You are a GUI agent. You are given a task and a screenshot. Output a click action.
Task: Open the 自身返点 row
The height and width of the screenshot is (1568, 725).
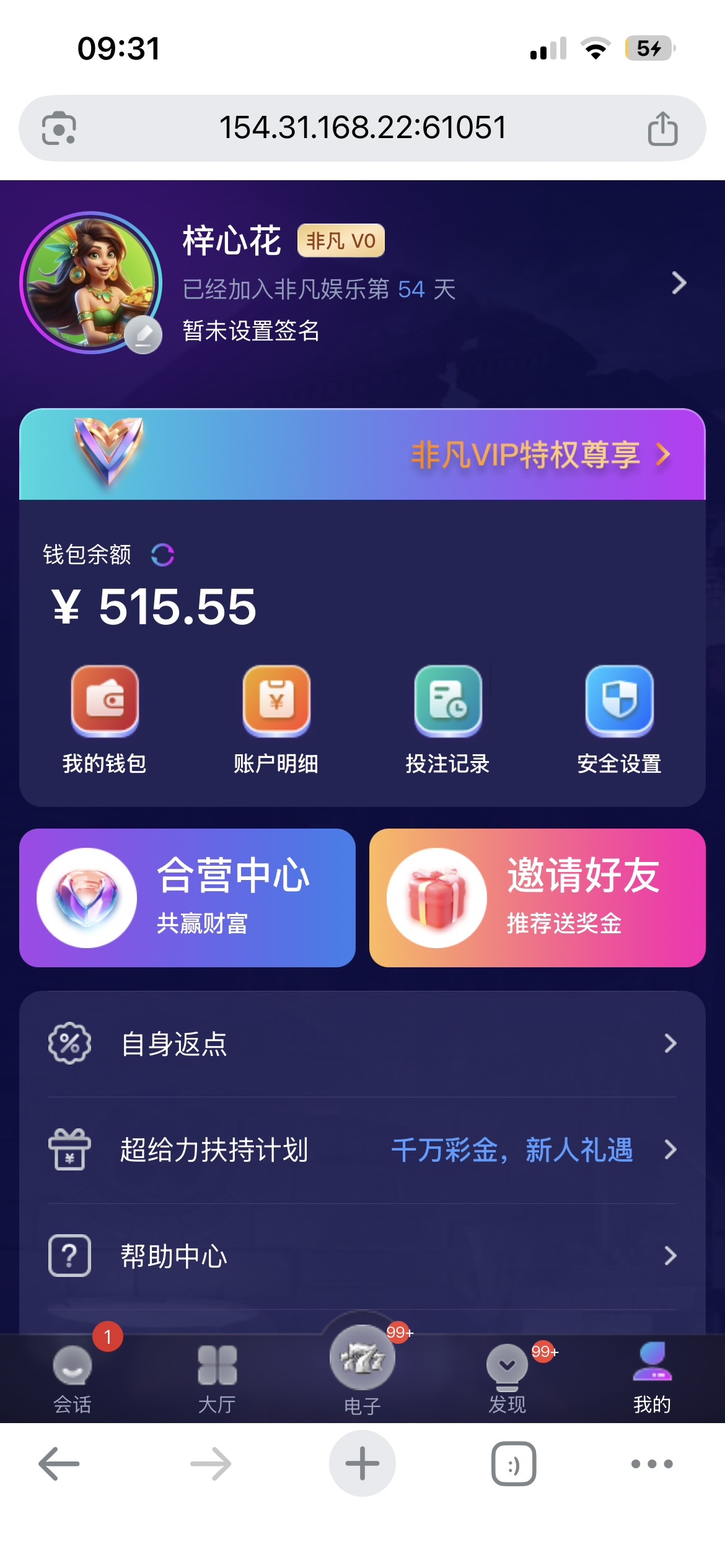[362, 1044]
